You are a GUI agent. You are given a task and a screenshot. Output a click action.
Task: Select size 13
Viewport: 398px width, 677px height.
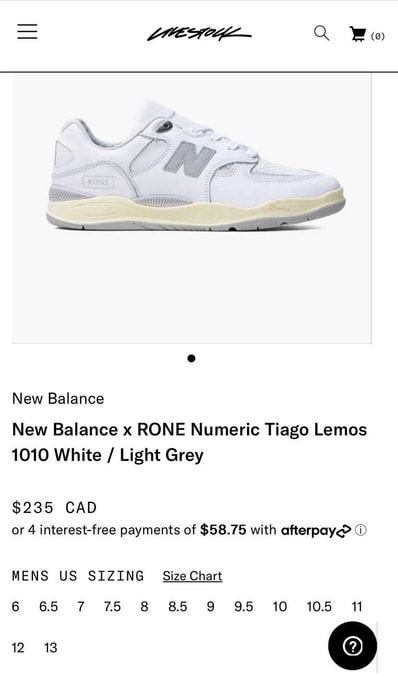[x=51, y=648]
